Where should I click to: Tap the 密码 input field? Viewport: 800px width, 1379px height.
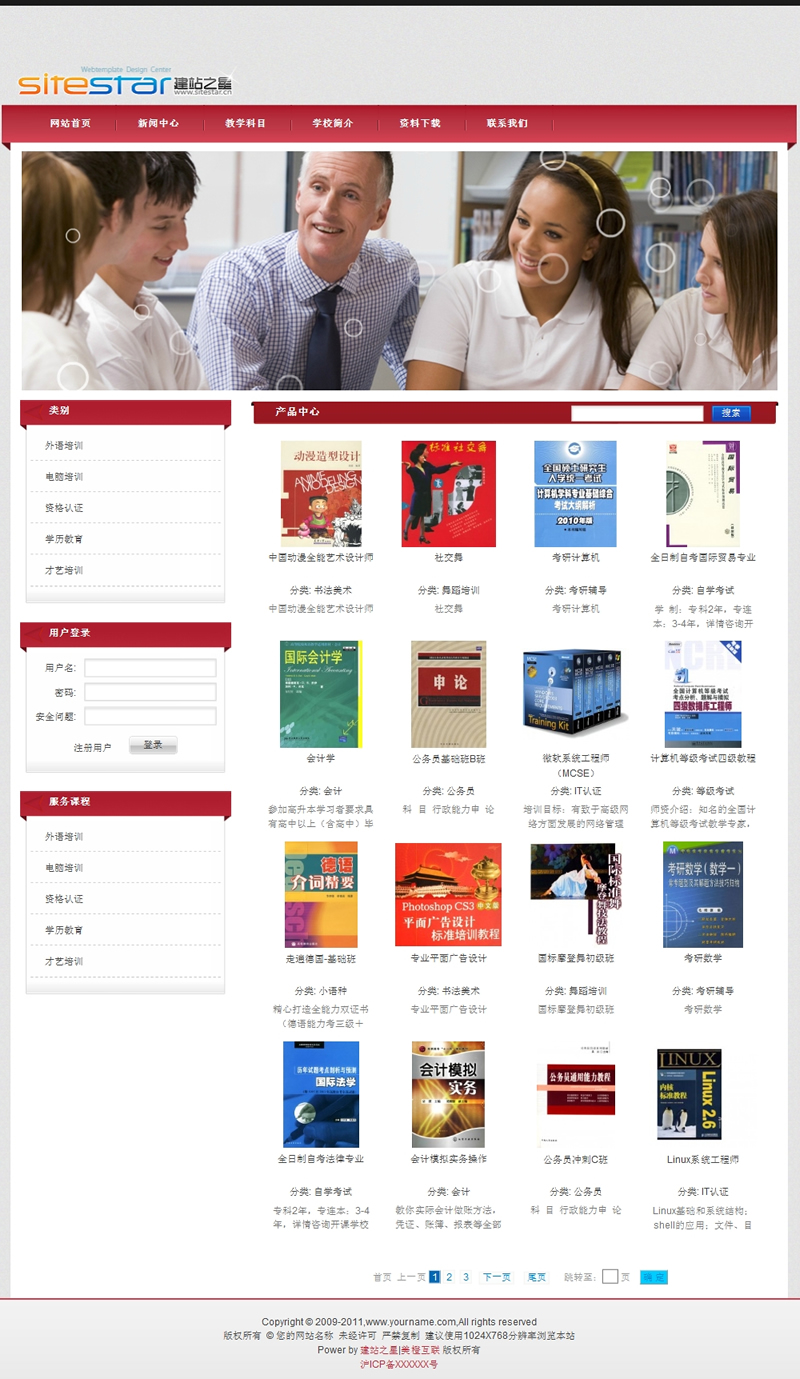(x=150, y=692)
